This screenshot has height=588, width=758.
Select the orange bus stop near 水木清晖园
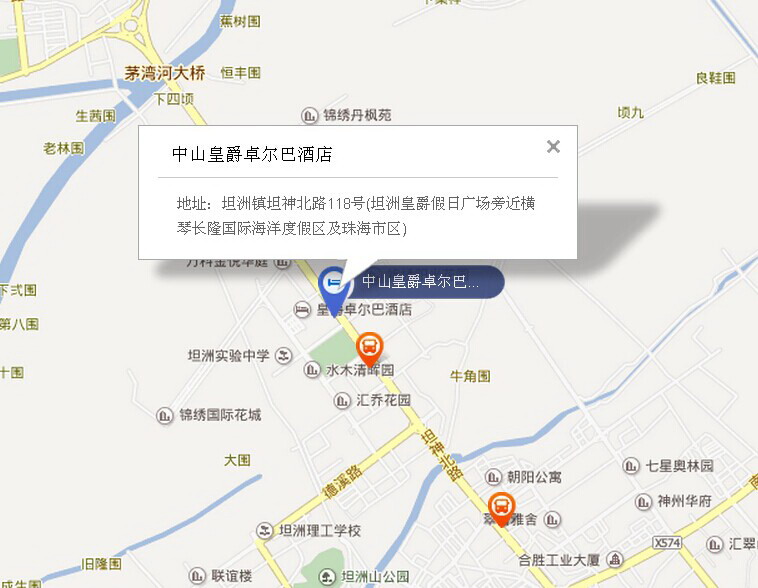point(369,347)
